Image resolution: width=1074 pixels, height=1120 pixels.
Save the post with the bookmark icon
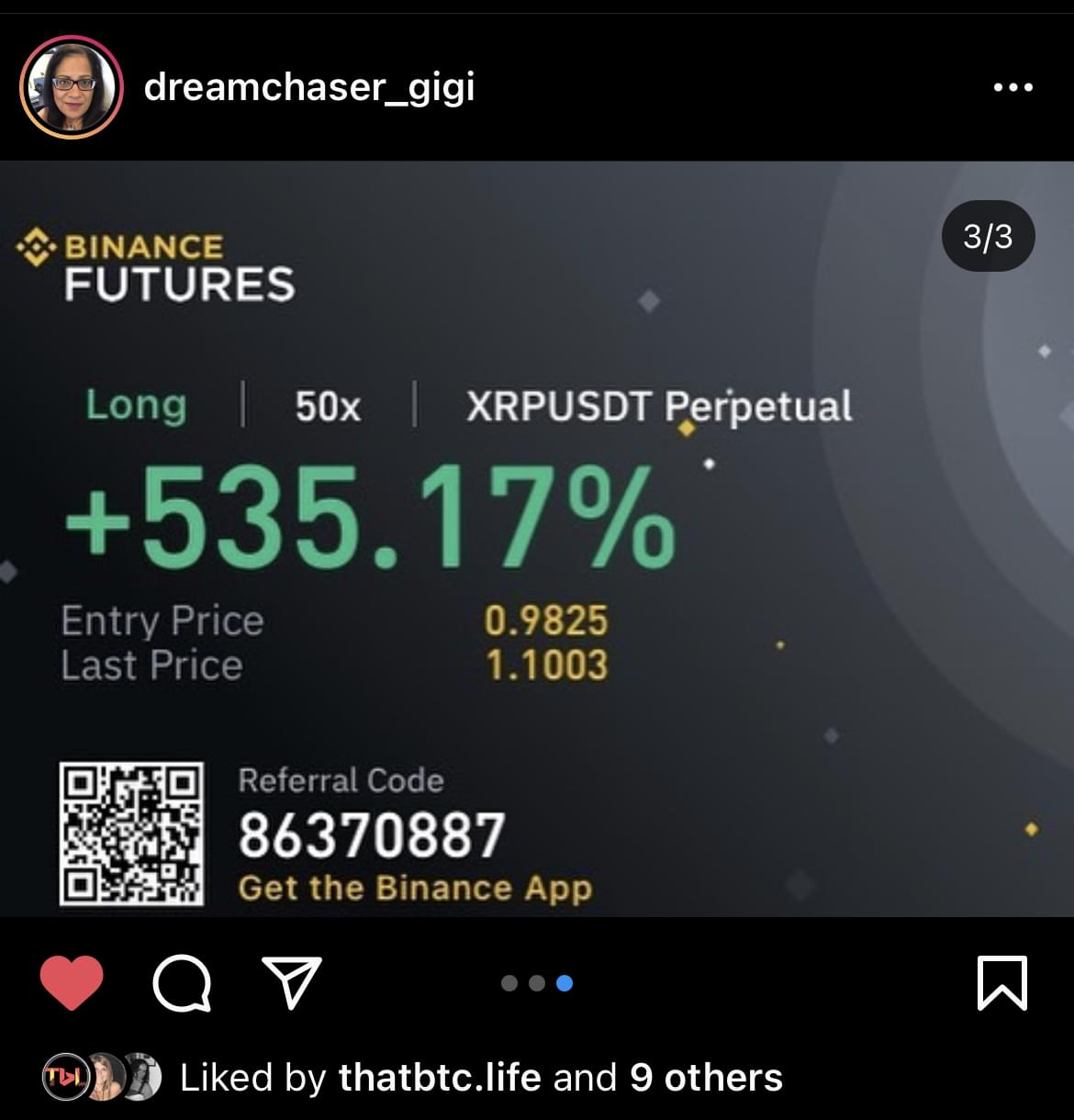click(x=1001, y=982)
